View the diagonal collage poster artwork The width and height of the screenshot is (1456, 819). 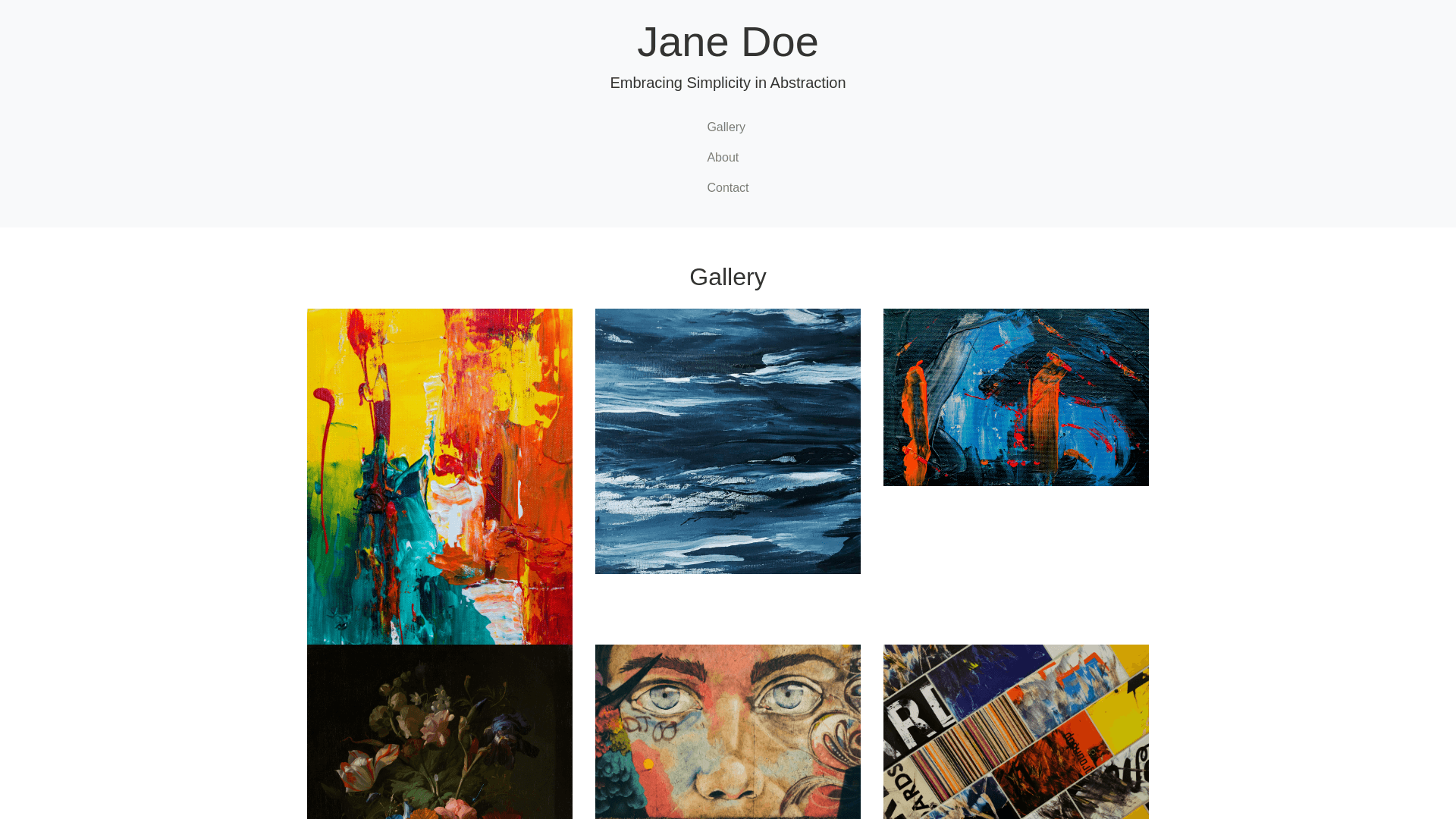pyautogui.click(x=1015, y=731)
